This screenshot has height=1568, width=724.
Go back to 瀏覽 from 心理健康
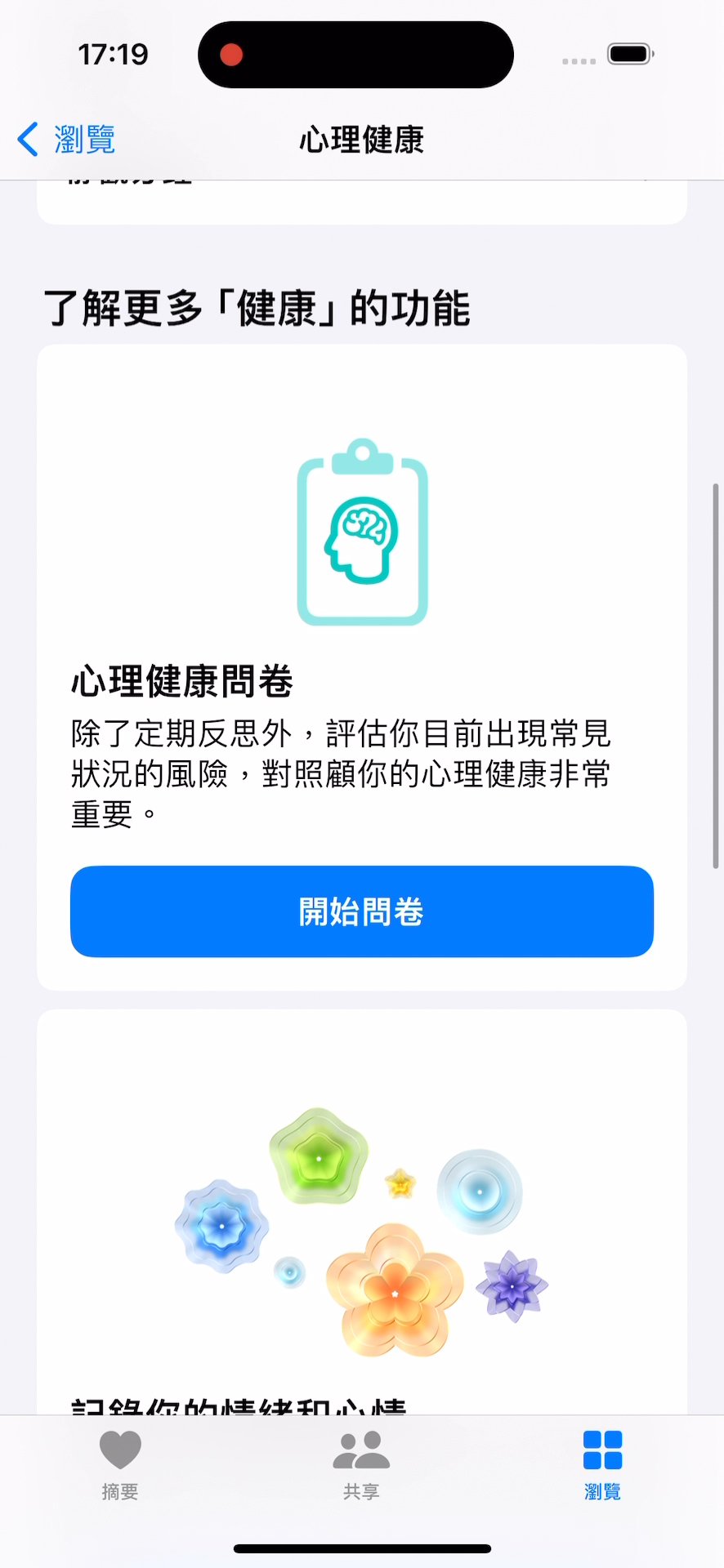[x=67, y=139]
